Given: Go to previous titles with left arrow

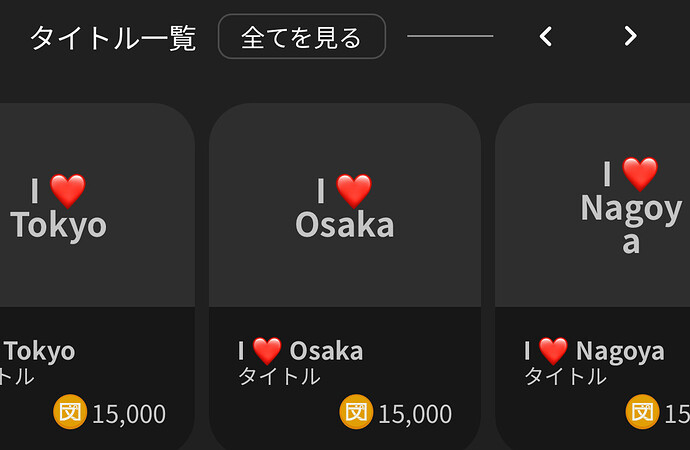Looking at the screenshot, I should [x=545, y=37].
